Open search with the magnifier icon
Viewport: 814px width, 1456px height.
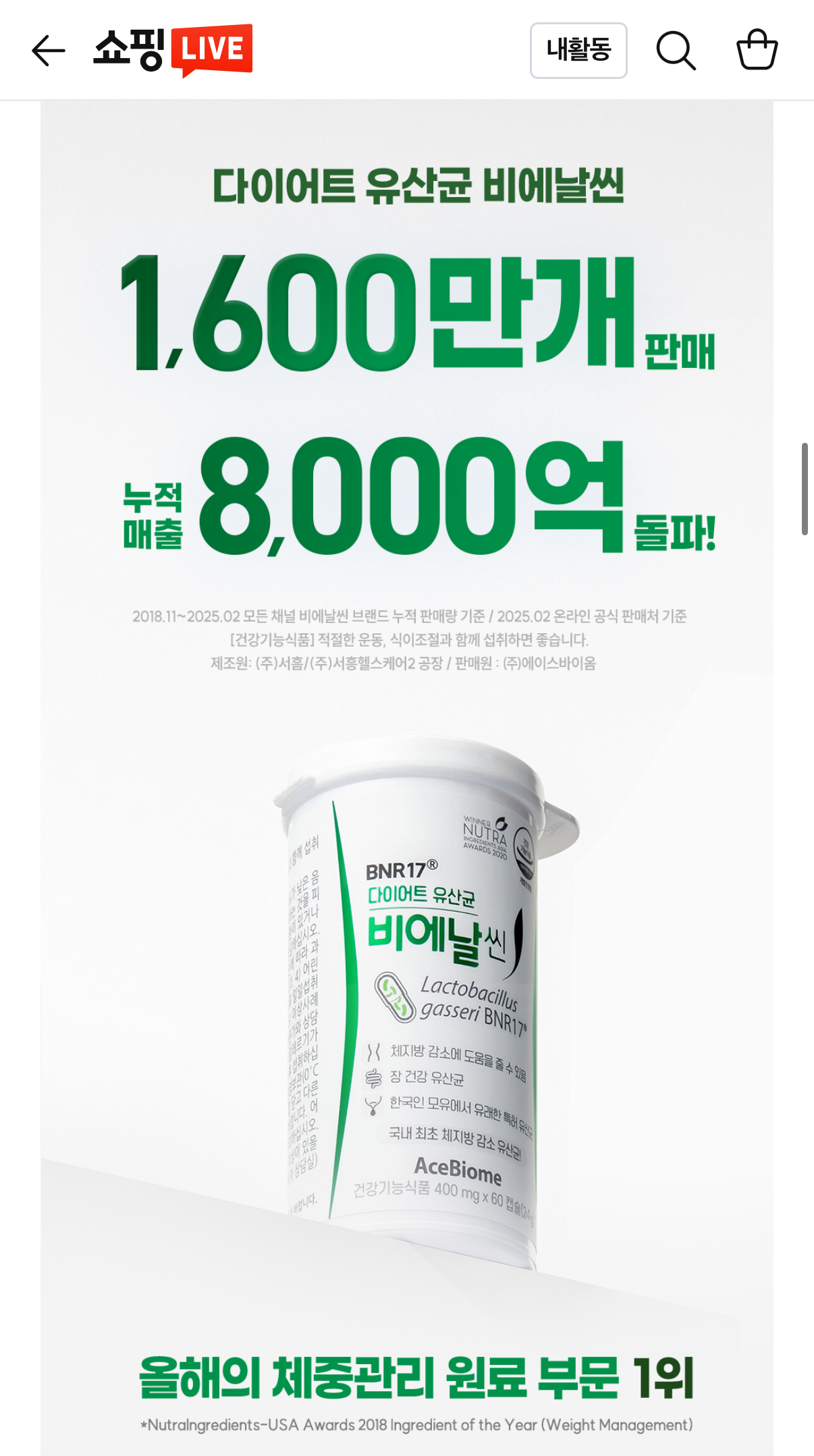pyautogui.click(x=676, y=51)
